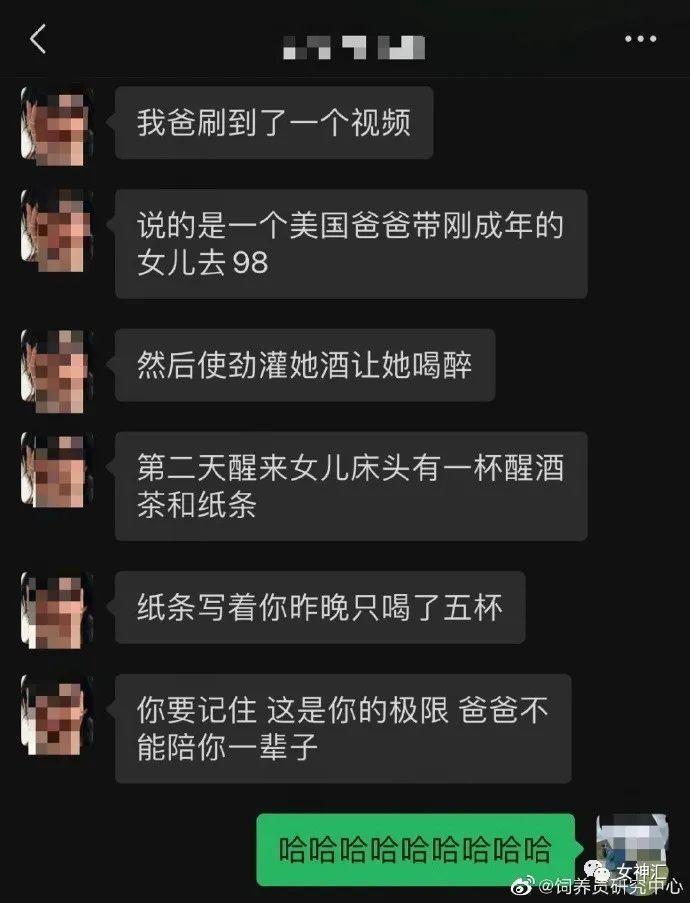Open the chat's three-dot overflow menu
This screenshot has width=690, height=903.
(640, 40)
